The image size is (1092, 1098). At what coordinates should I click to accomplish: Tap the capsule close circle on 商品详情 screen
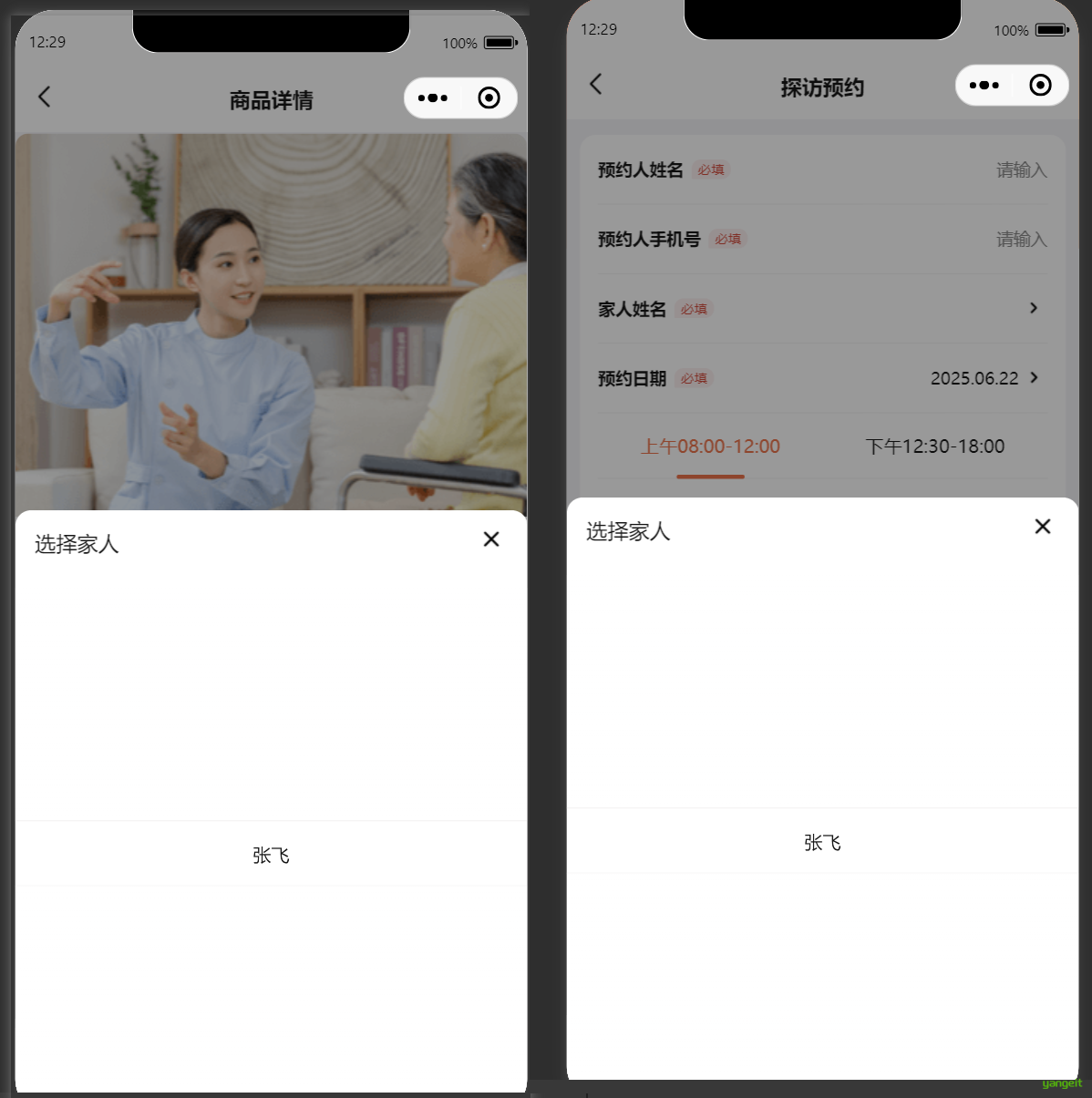pyautogui.click(x=489, y=97)
